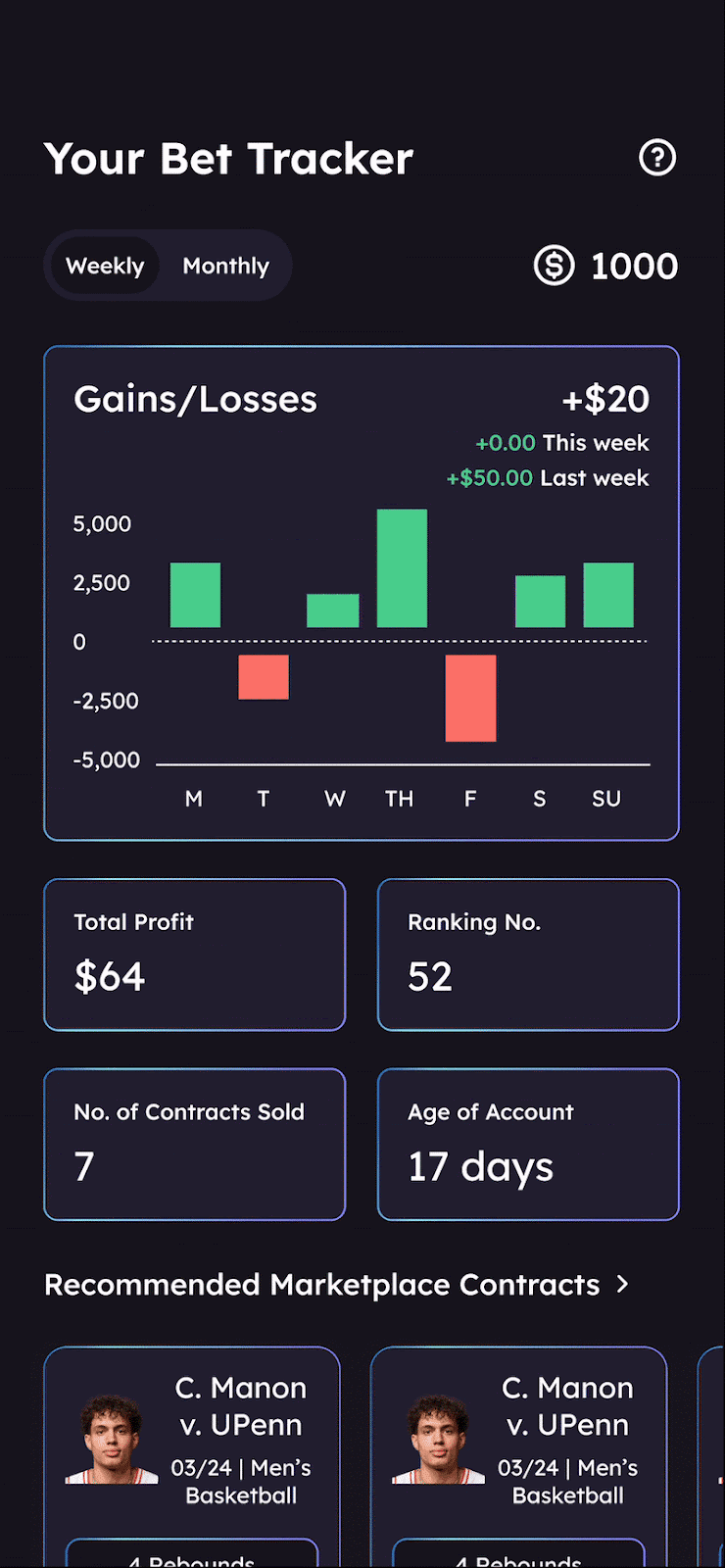725x1568 pixels.
Task: Open the help icon next to Your Bet Tracker
Action: (x=656, y=157)
